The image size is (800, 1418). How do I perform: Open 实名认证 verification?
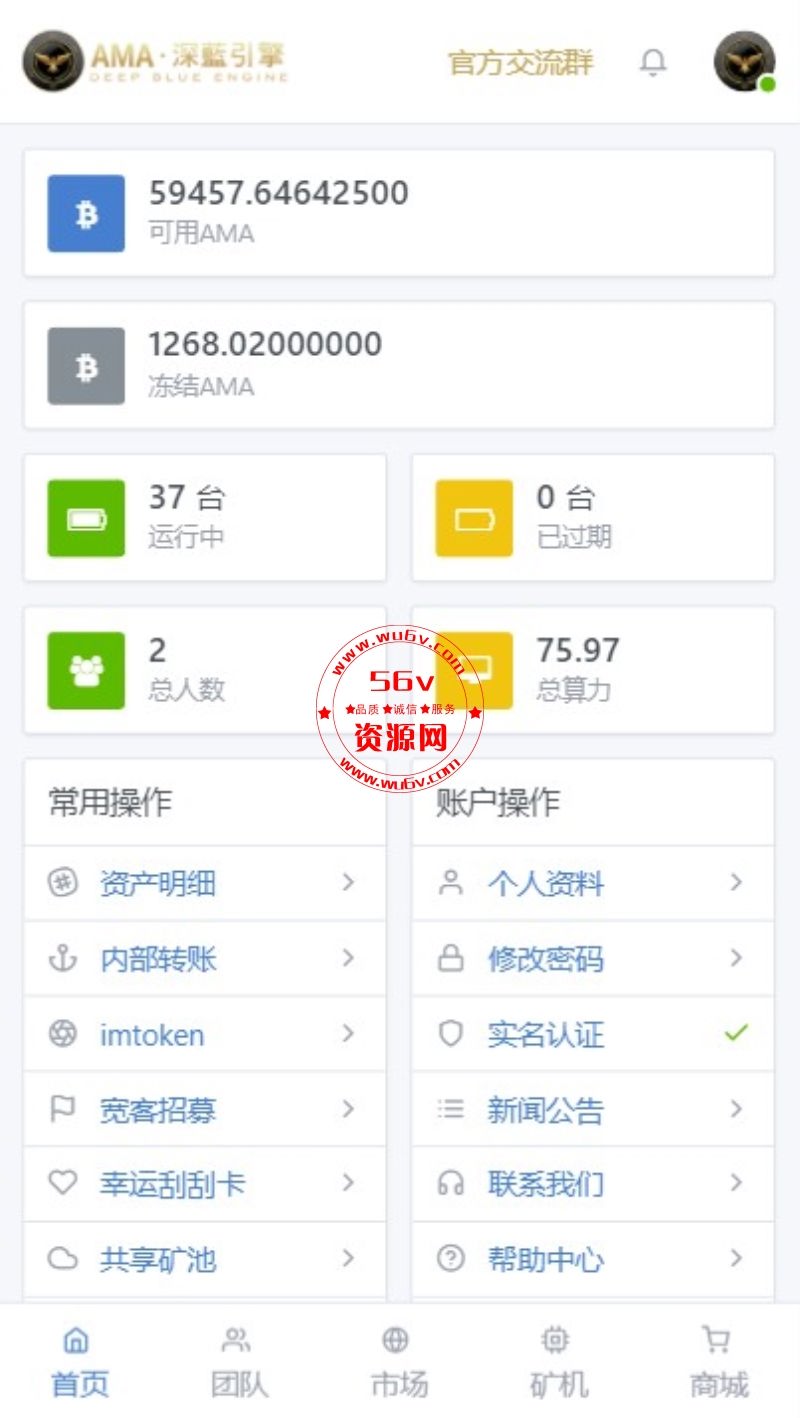coord(593,1034)
